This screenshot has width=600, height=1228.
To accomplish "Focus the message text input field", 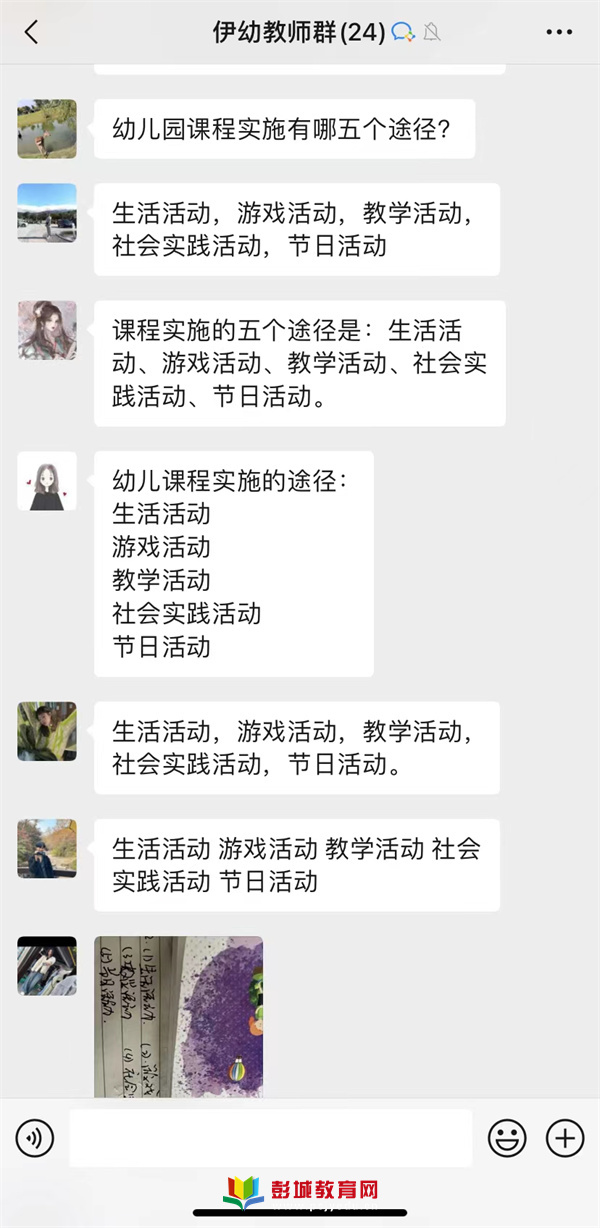I will tap(270, 1138).
